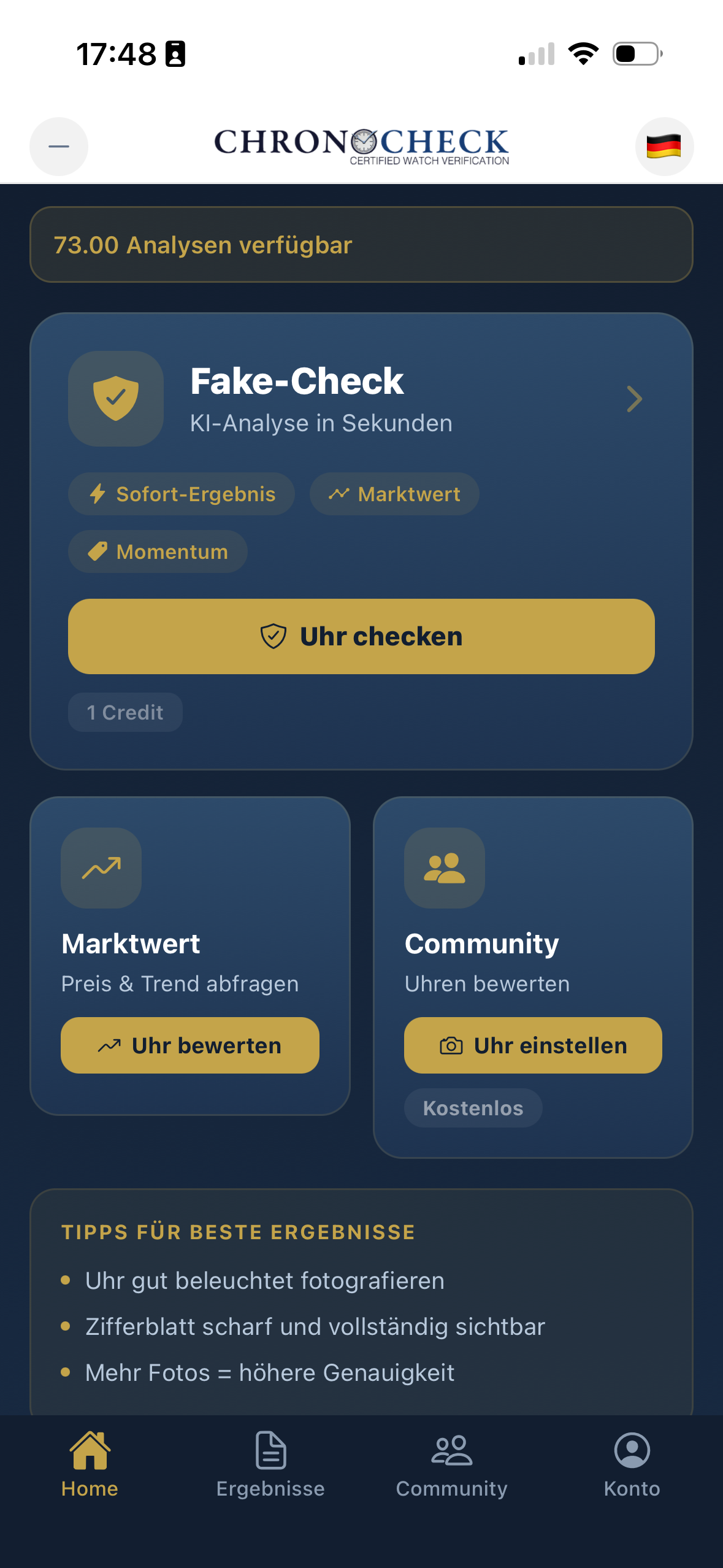Click the 73.00 Analysen verfügbar banner
This screenshot has width=723, height=1568.
(361, 245)
